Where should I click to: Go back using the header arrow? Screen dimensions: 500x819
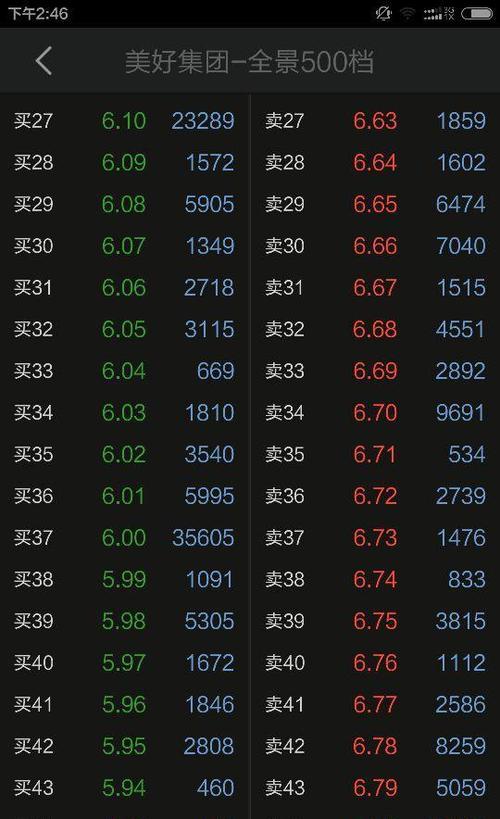click(44, 61)
